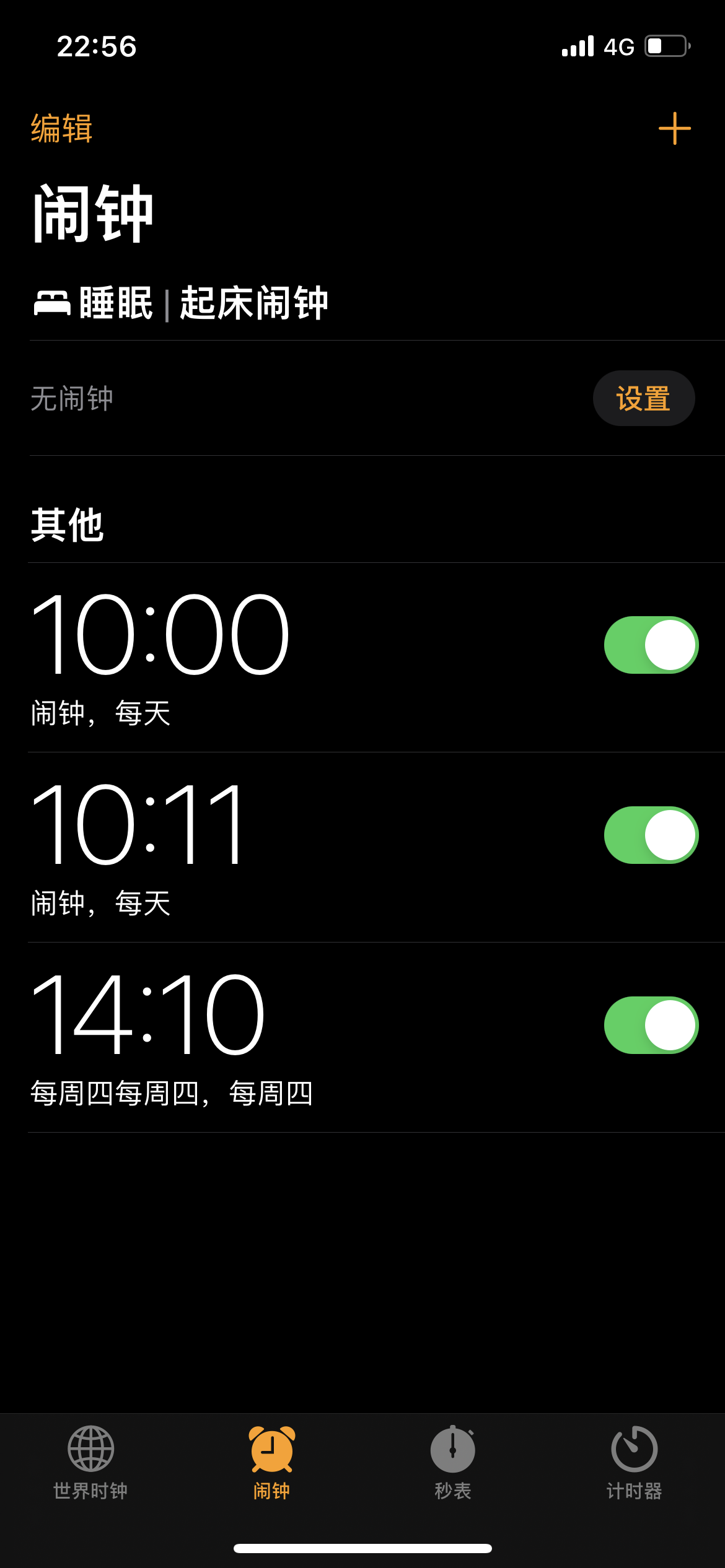Disable the 10:11 alarm switch

point(651,835)
